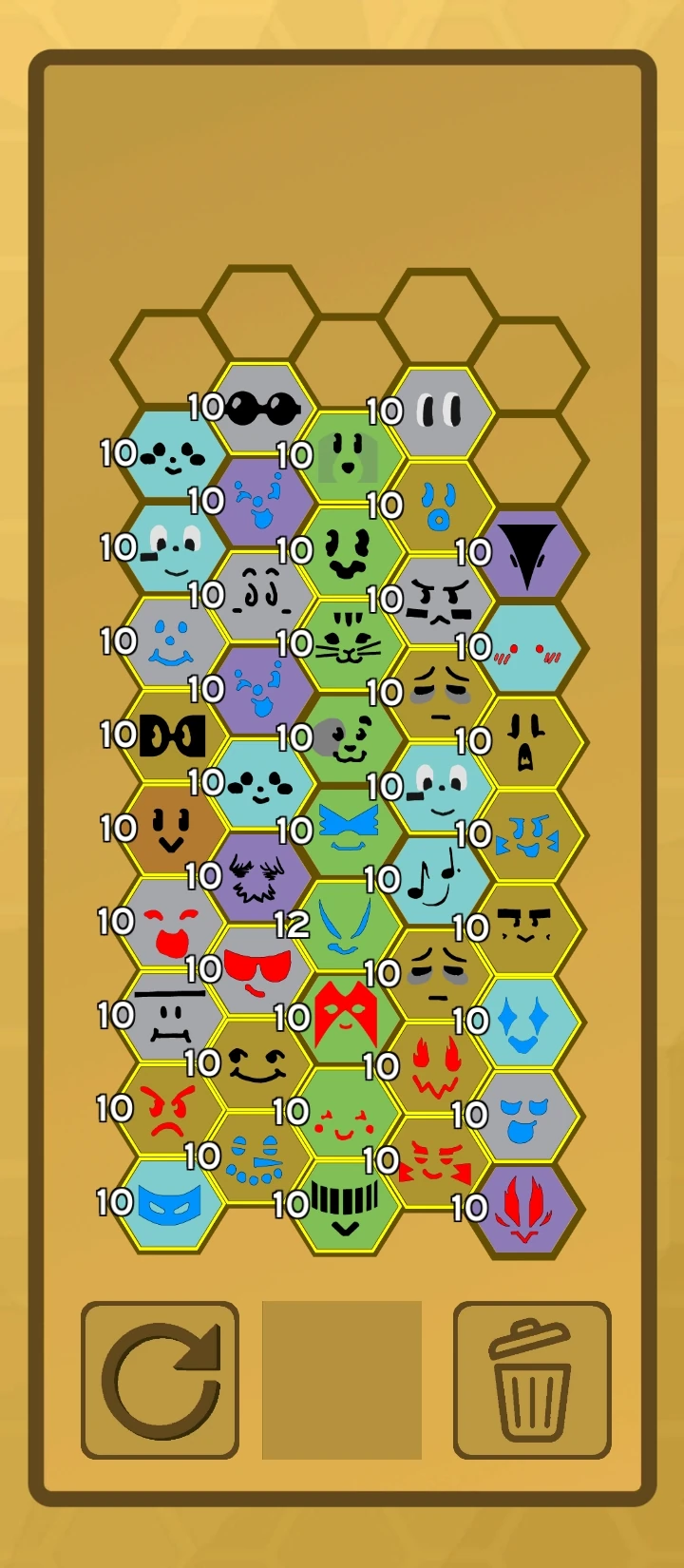
Task: Select the mustached gray face tile
Action: tap(171, 1012)
